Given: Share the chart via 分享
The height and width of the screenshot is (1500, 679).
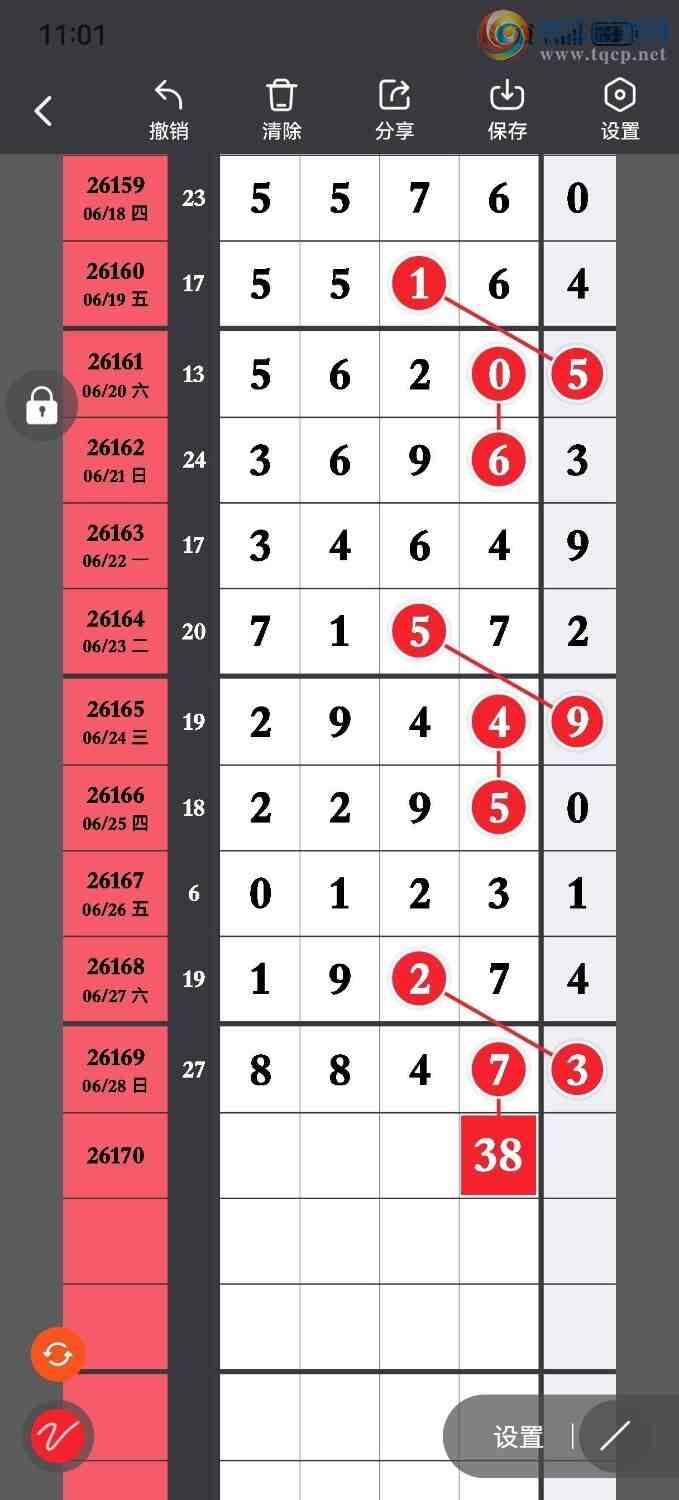Looking at the screenshot, I should pyautogui.click(x=394, y=110).
